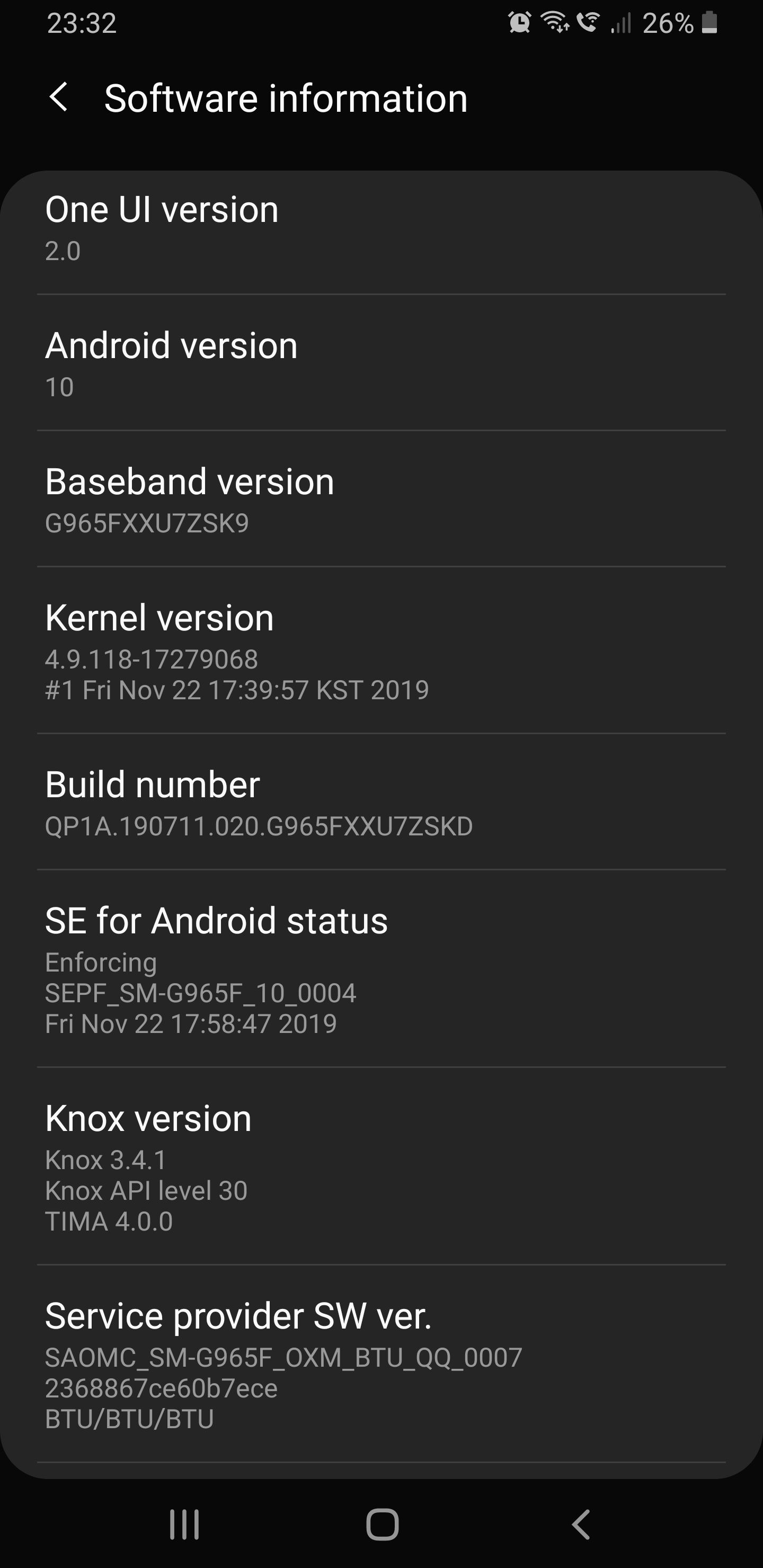Tap the Recents navigation button

[x=184, y=1525]
